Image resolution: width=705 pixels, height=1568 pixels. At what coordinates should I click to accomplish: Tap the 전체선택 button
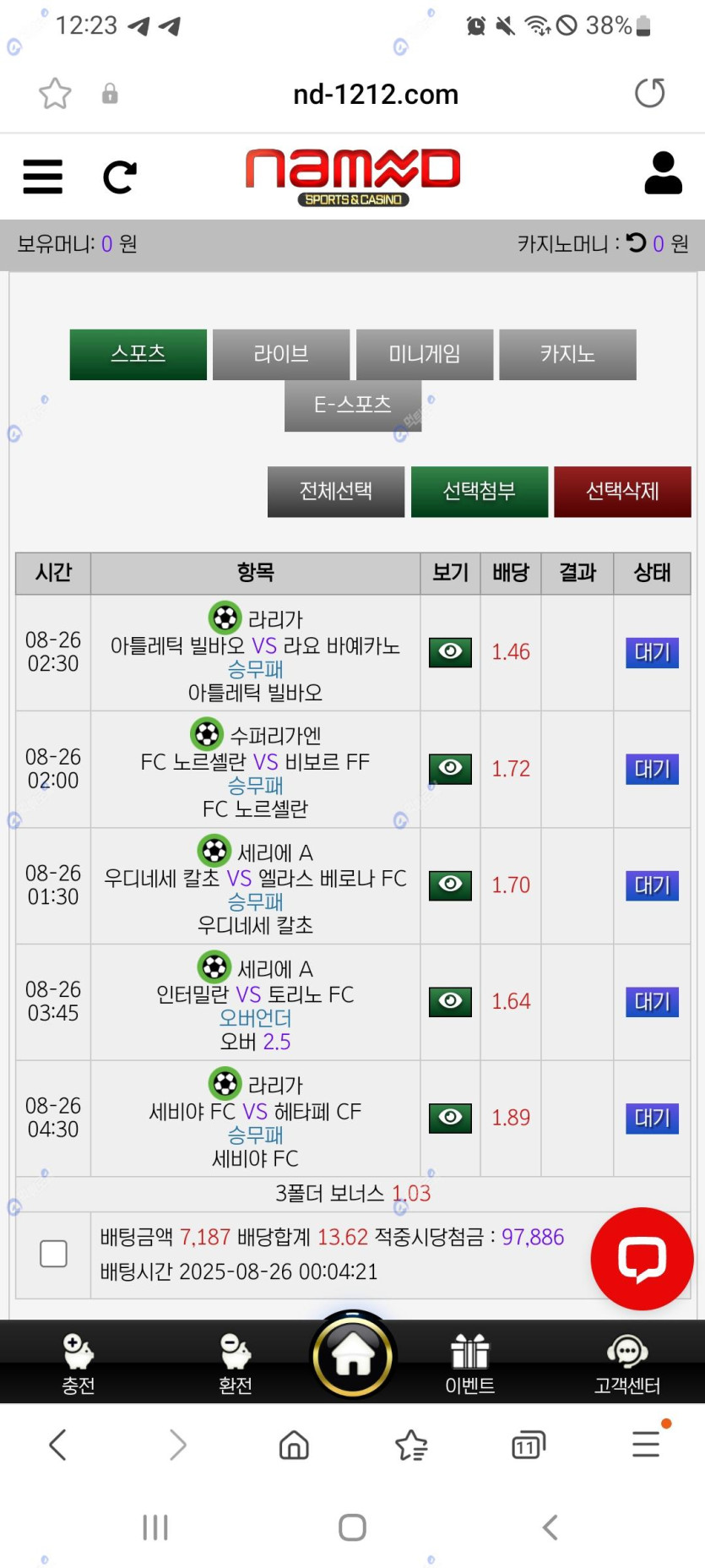(x=336, y=491)
